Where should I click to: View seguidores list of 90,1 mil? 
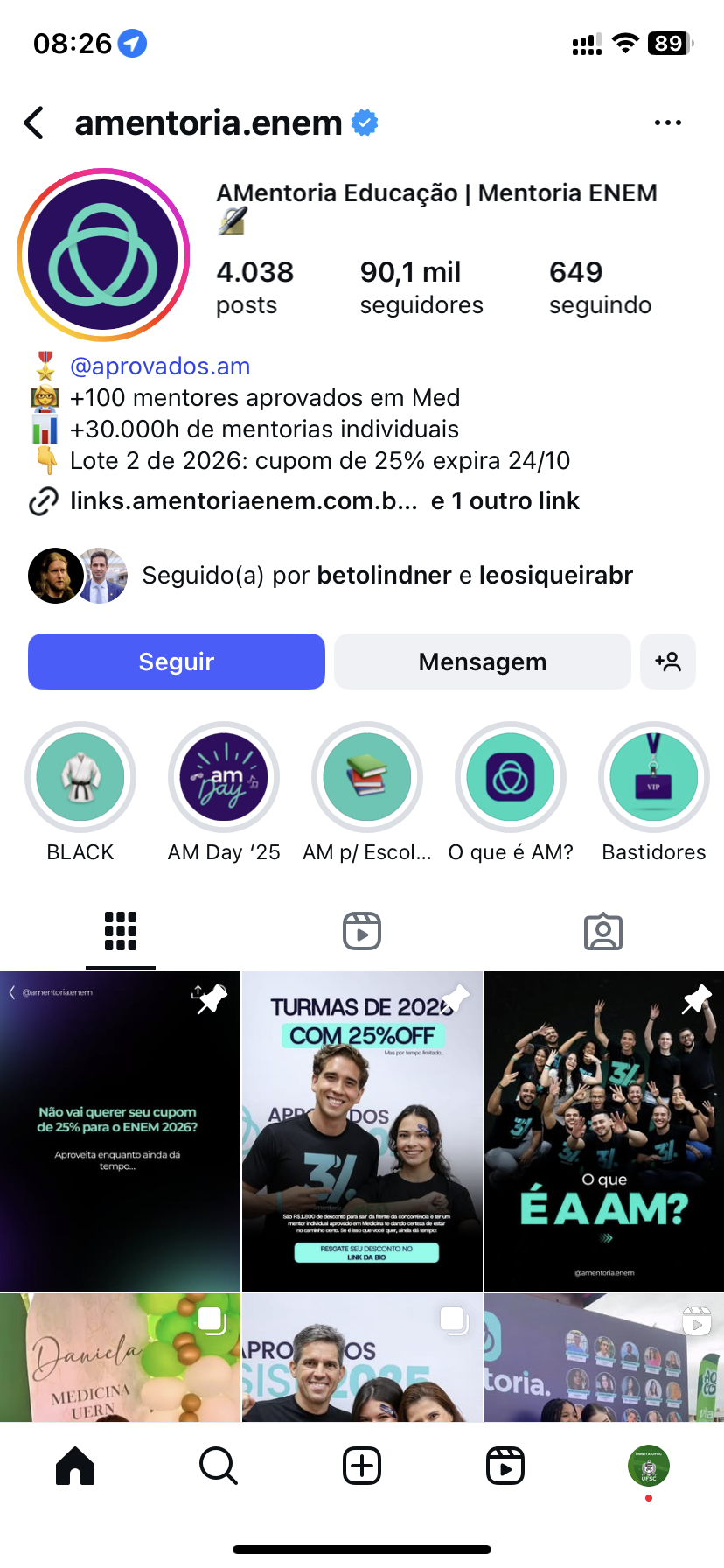pos(421,287)
